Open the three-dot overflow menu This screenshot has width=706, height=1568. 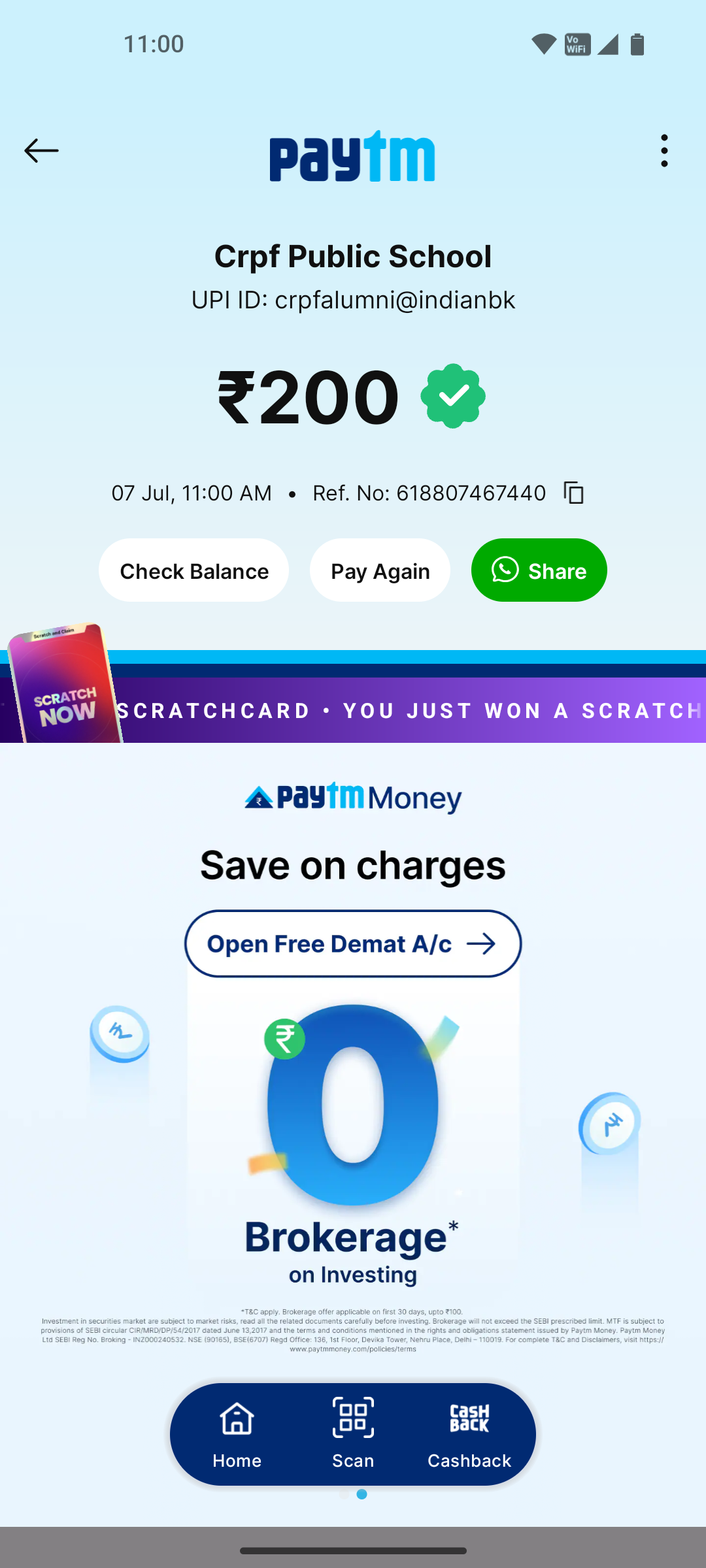pos(664,151)
